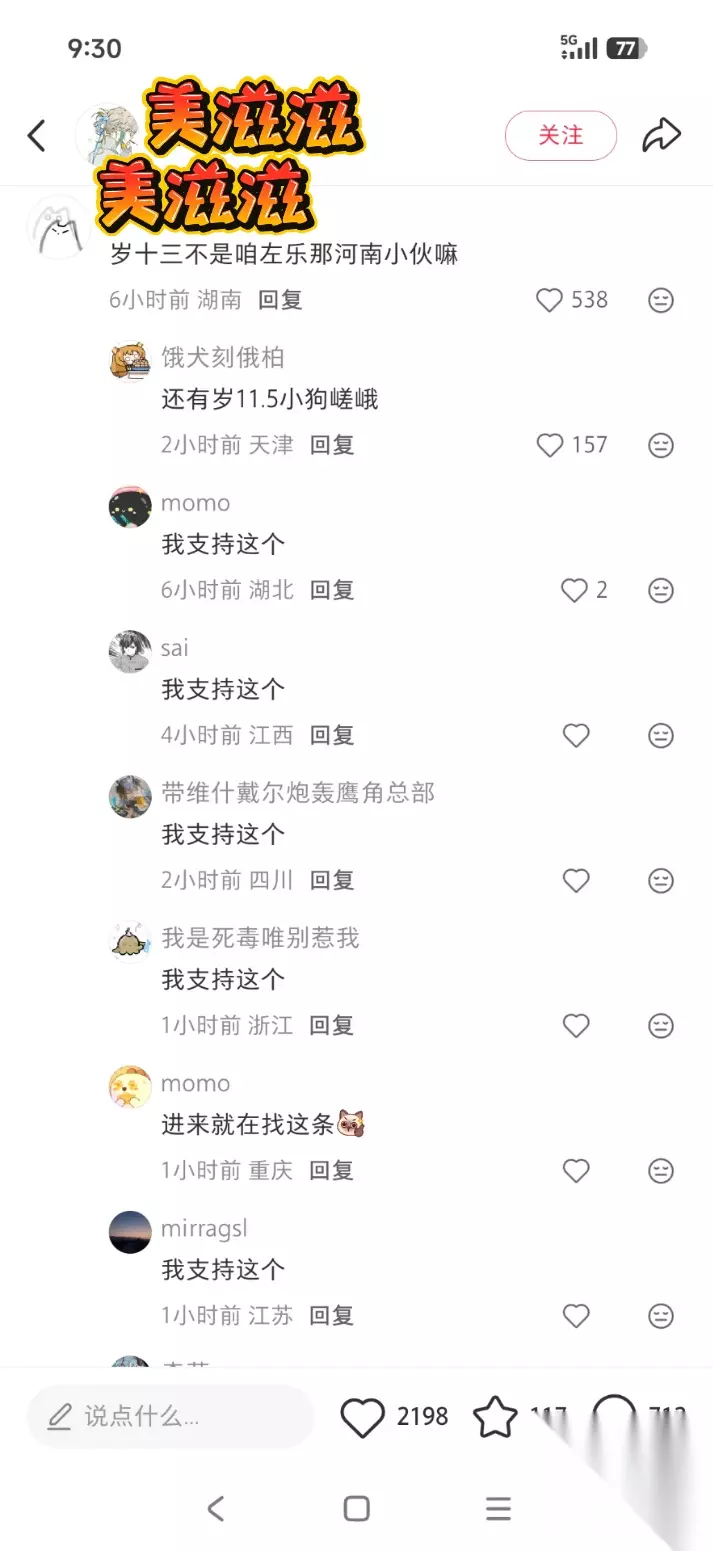Reply to 饿犬刻俄柏's comment

[x=332, y=444]
